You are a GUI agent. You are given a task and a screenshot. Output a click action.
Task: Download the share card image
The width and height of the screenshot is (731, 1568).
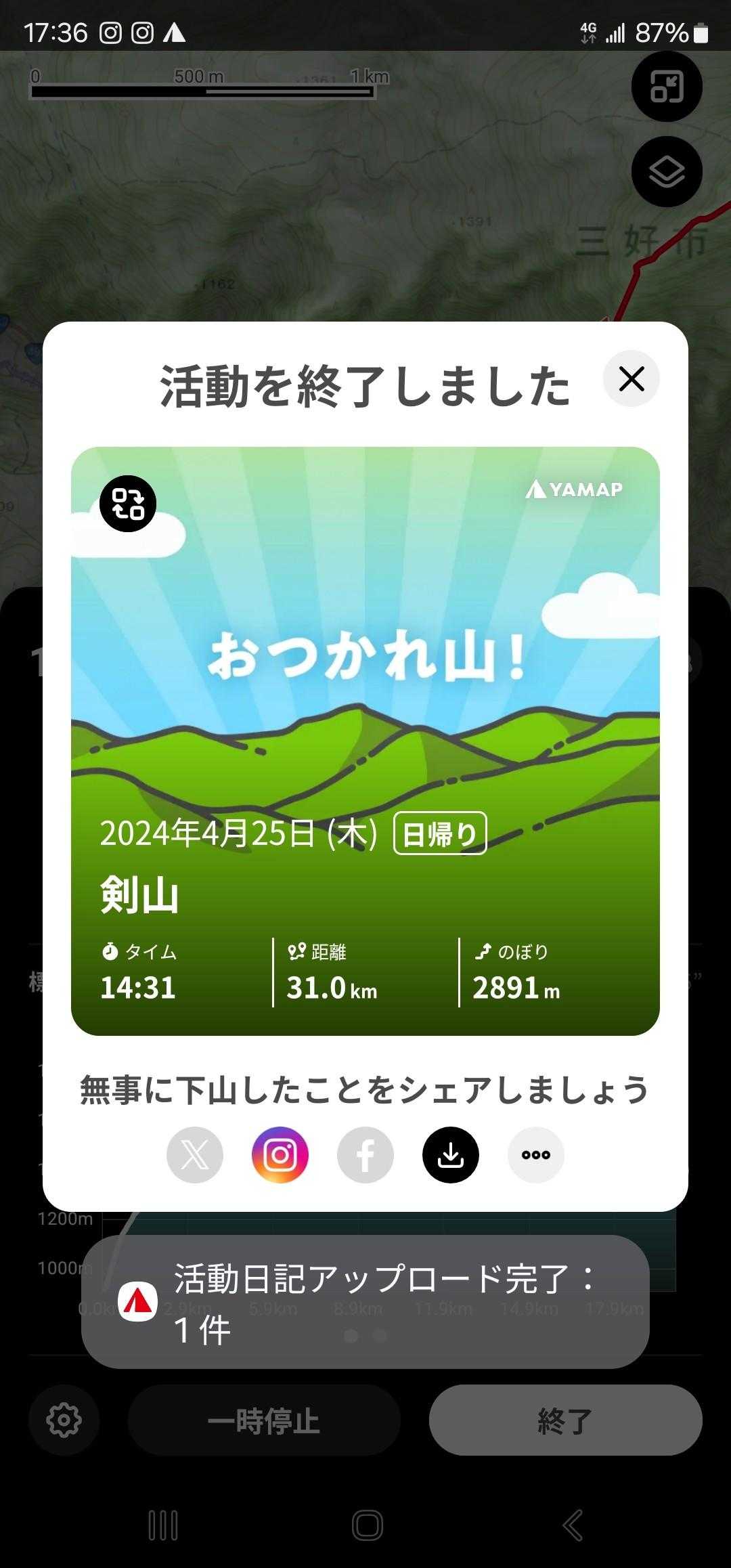point(451,1155)
